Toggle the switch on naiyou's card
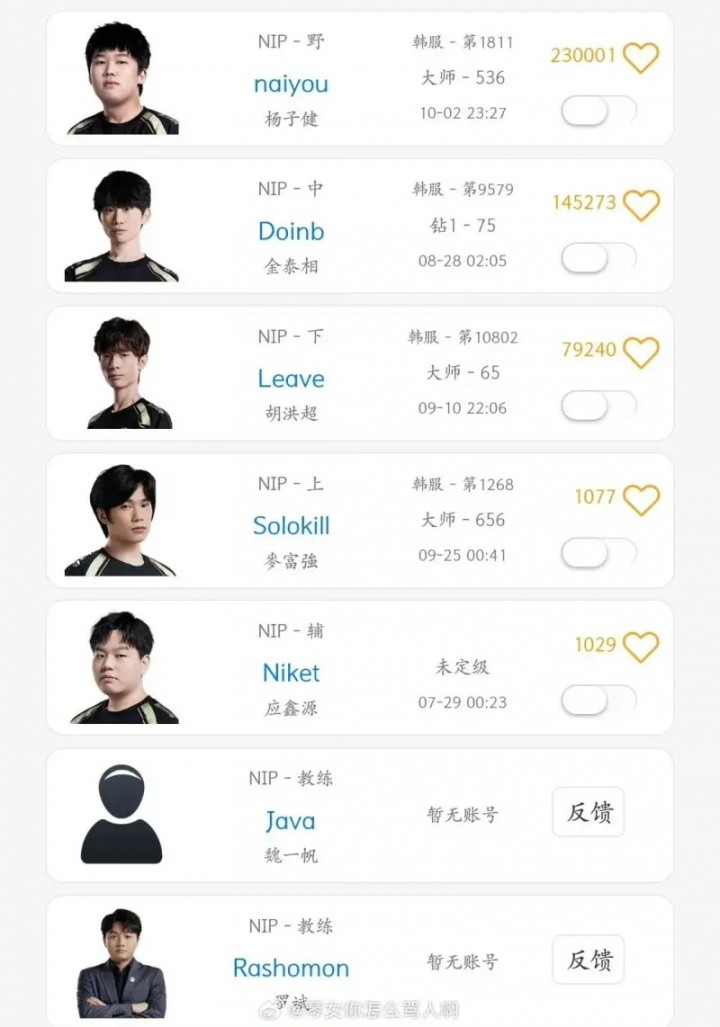The width and height of the screenshot is (720, 1027). tap(598, 111)
